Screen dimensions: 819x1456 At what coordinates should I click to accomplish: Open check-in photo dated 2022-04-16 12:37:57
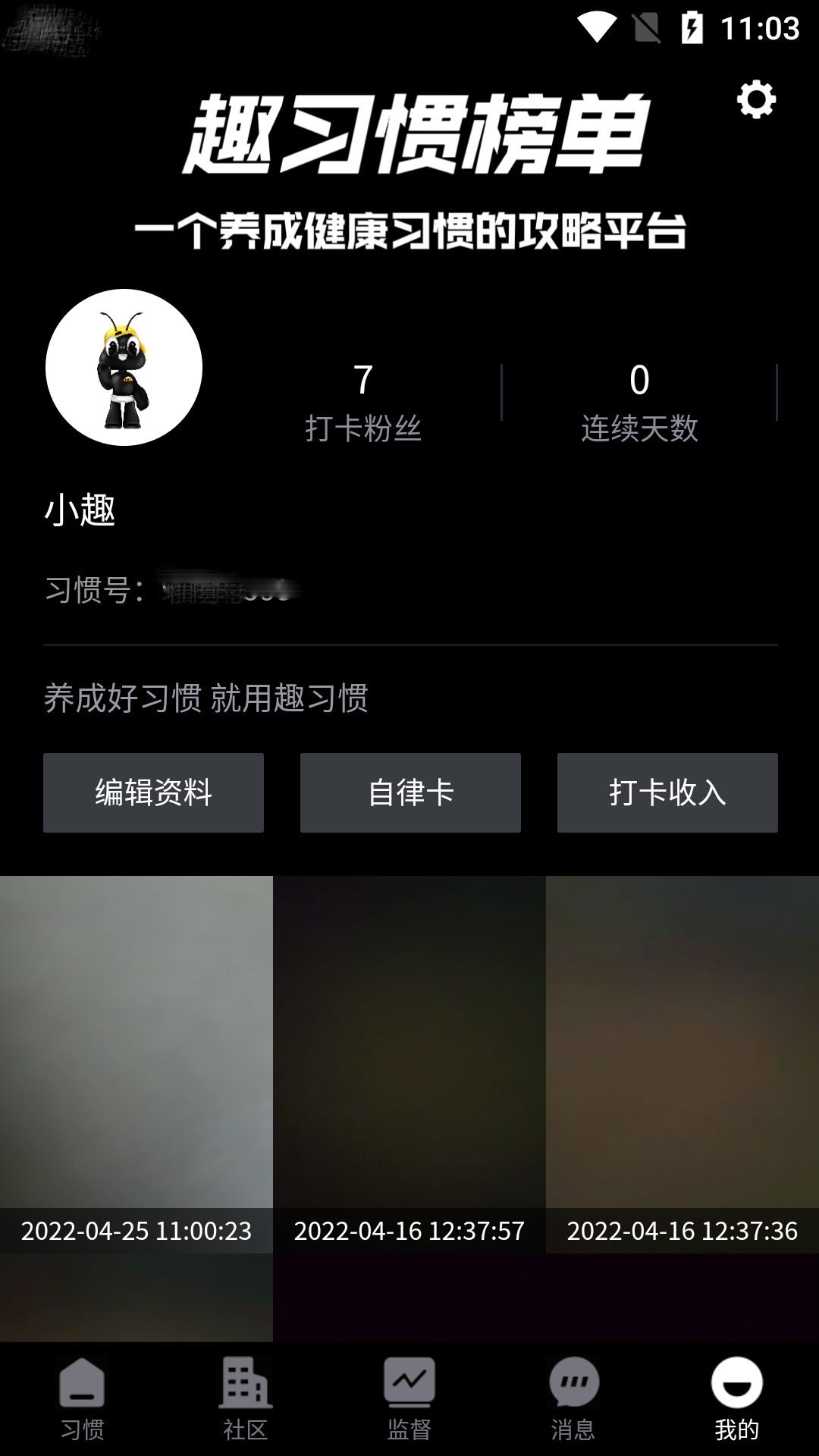tap(409, 1064)
